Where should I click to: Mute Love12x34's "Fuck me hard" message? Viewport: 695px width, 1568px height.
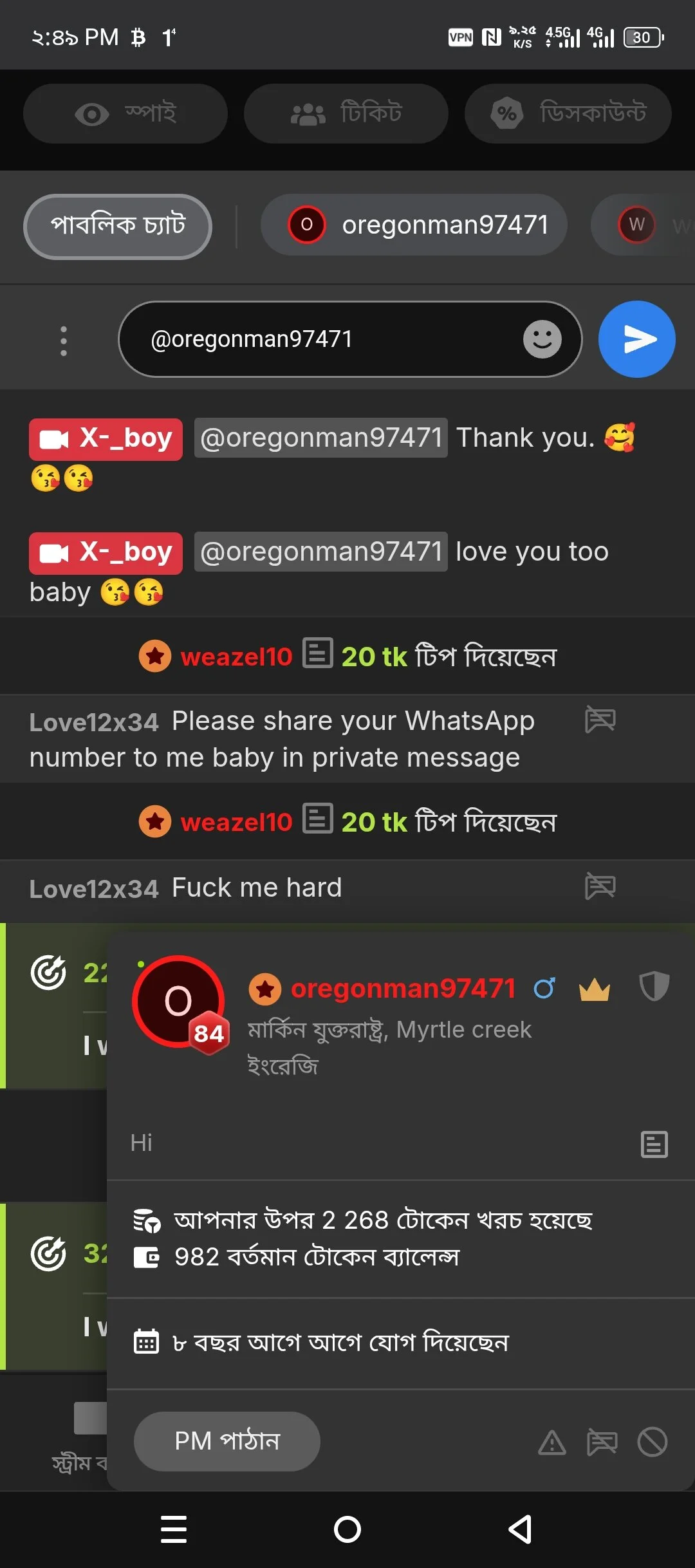pyautogui.click(x=600, y=886)
